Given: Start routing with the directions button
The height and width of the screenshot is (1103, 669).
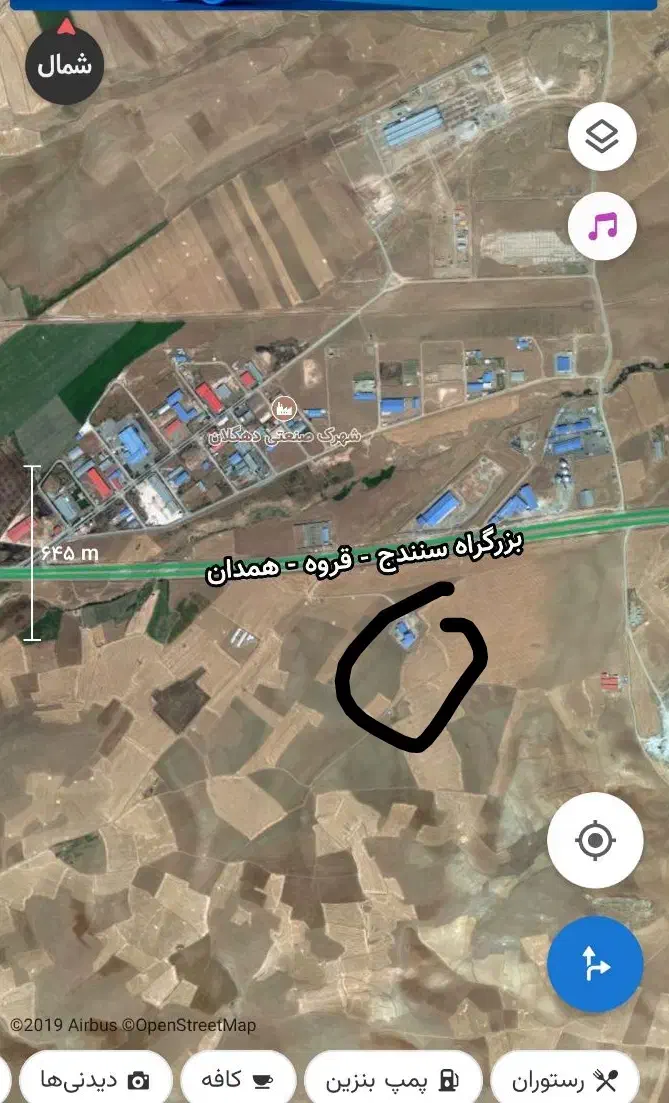Looking at the screenshot, I should point(595,964).
